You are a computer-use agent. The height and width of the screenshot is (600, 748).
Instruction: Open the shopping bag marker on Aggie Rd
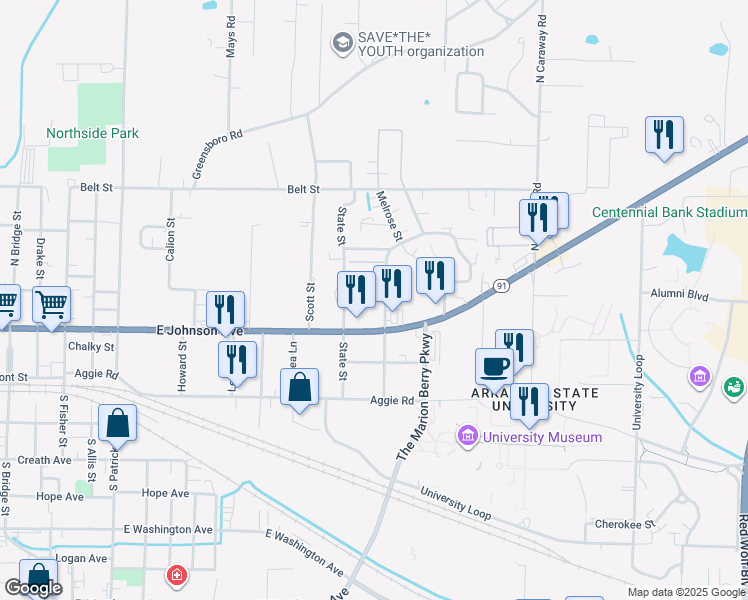299,390
